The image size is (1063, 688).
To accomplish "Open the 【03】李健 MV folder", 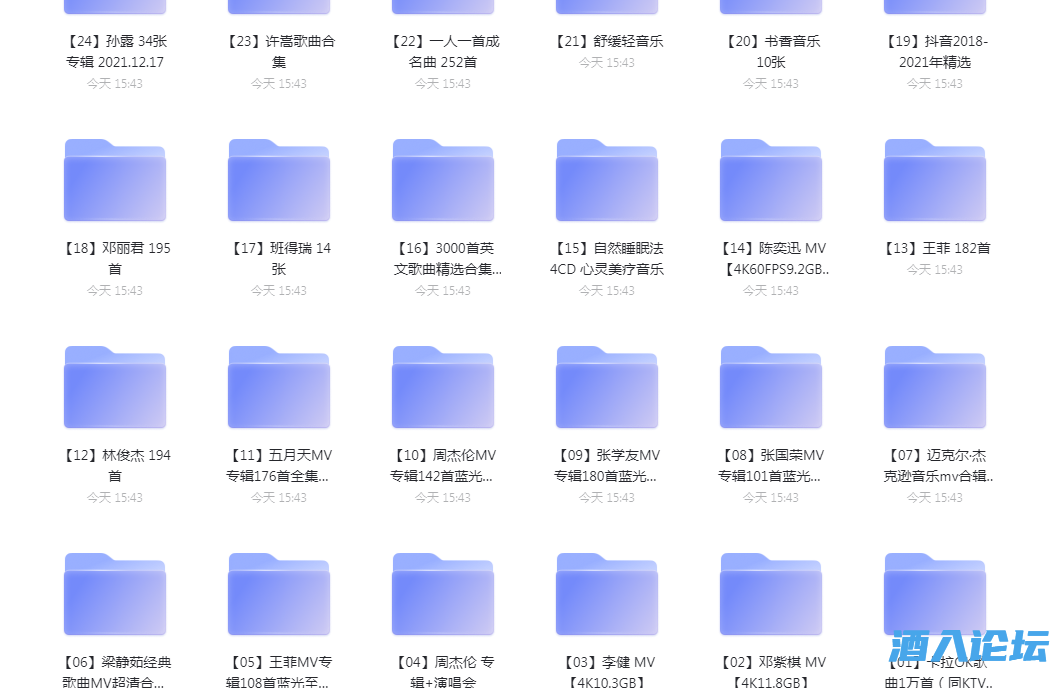I will tap(607, 594).
